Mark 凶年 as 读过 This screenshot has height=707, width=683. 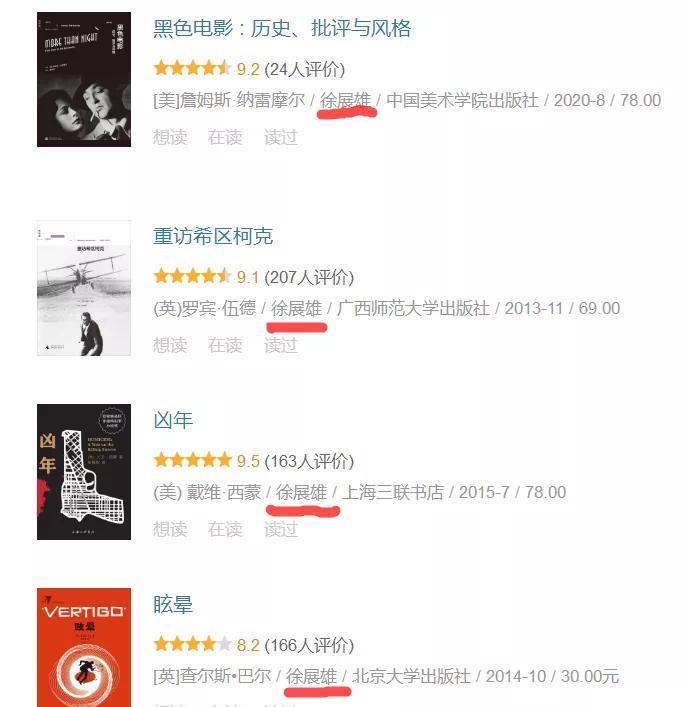point(281,530)
